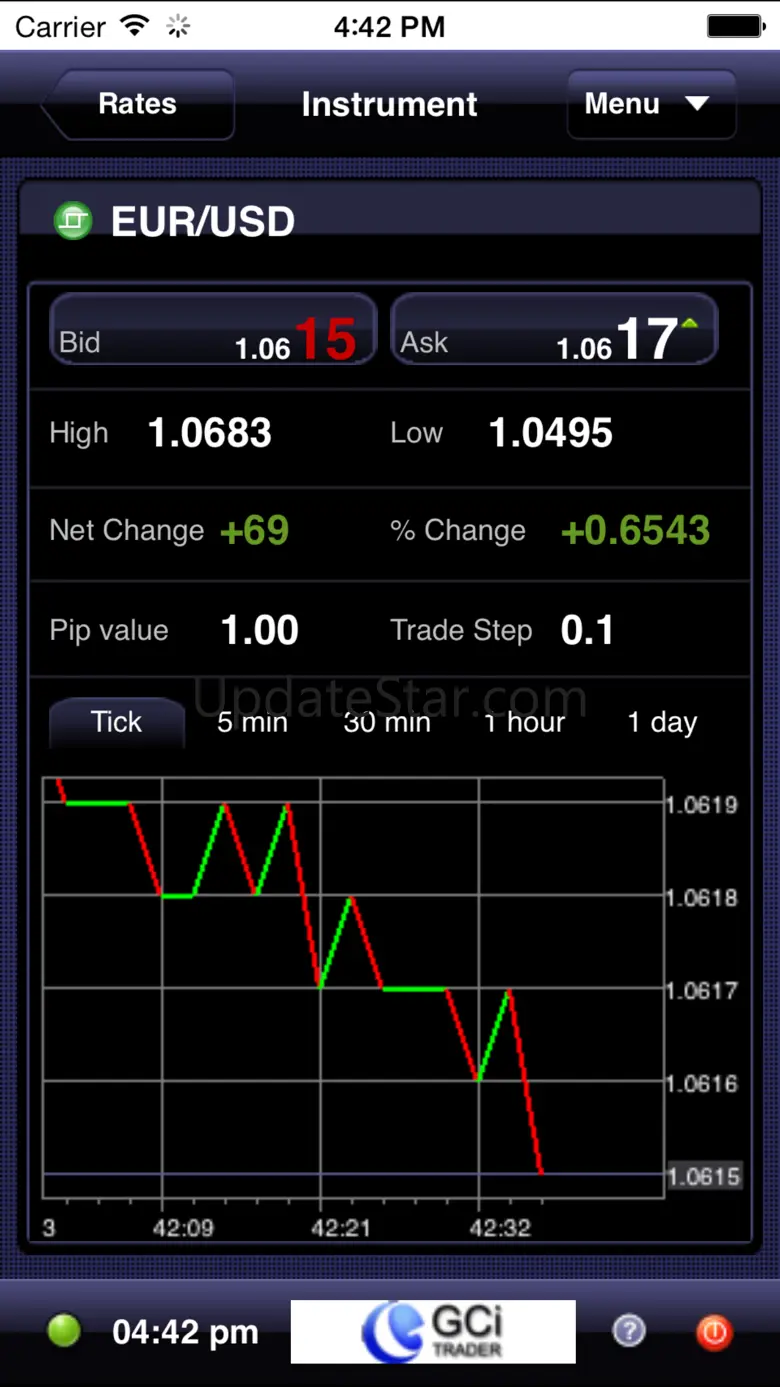Switch to the 30 min chart
The width and height of the screenshot is (780, 1387).
pyautogui.click(x=387, y=722)
